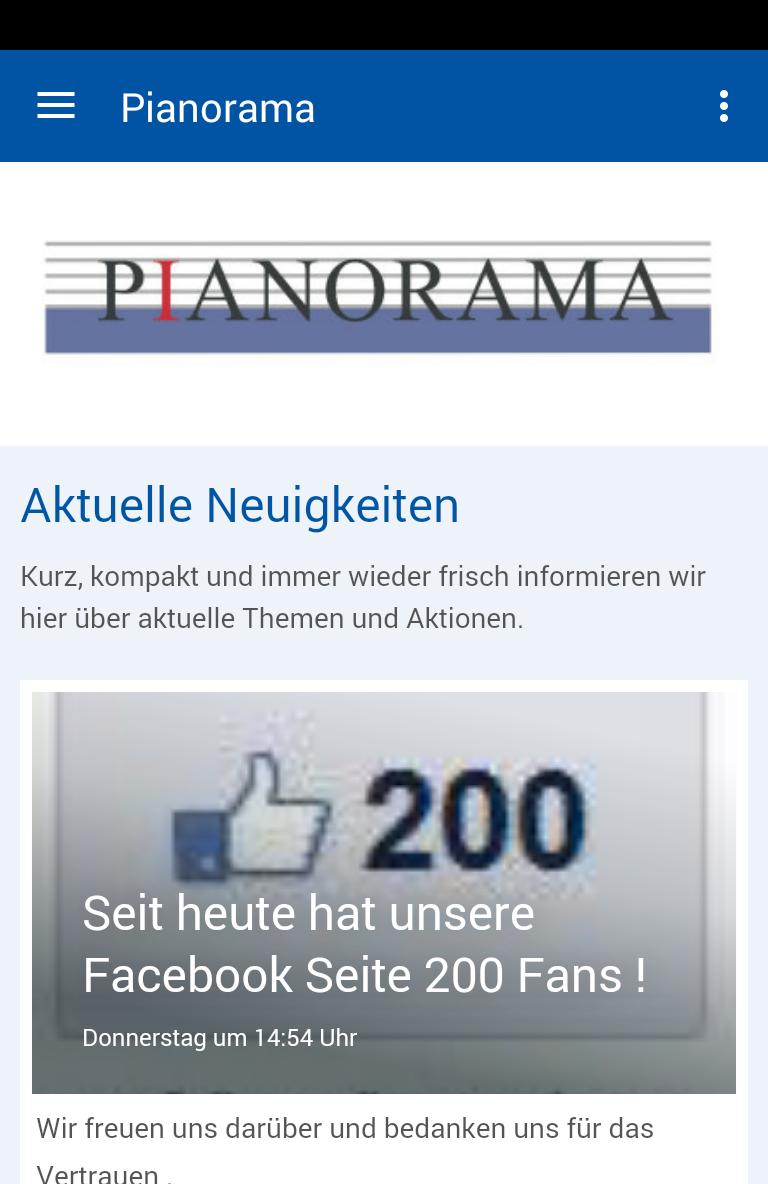Open the three-dot overflow menu
Screen dimensions: 768x1184
pos(723,106)
